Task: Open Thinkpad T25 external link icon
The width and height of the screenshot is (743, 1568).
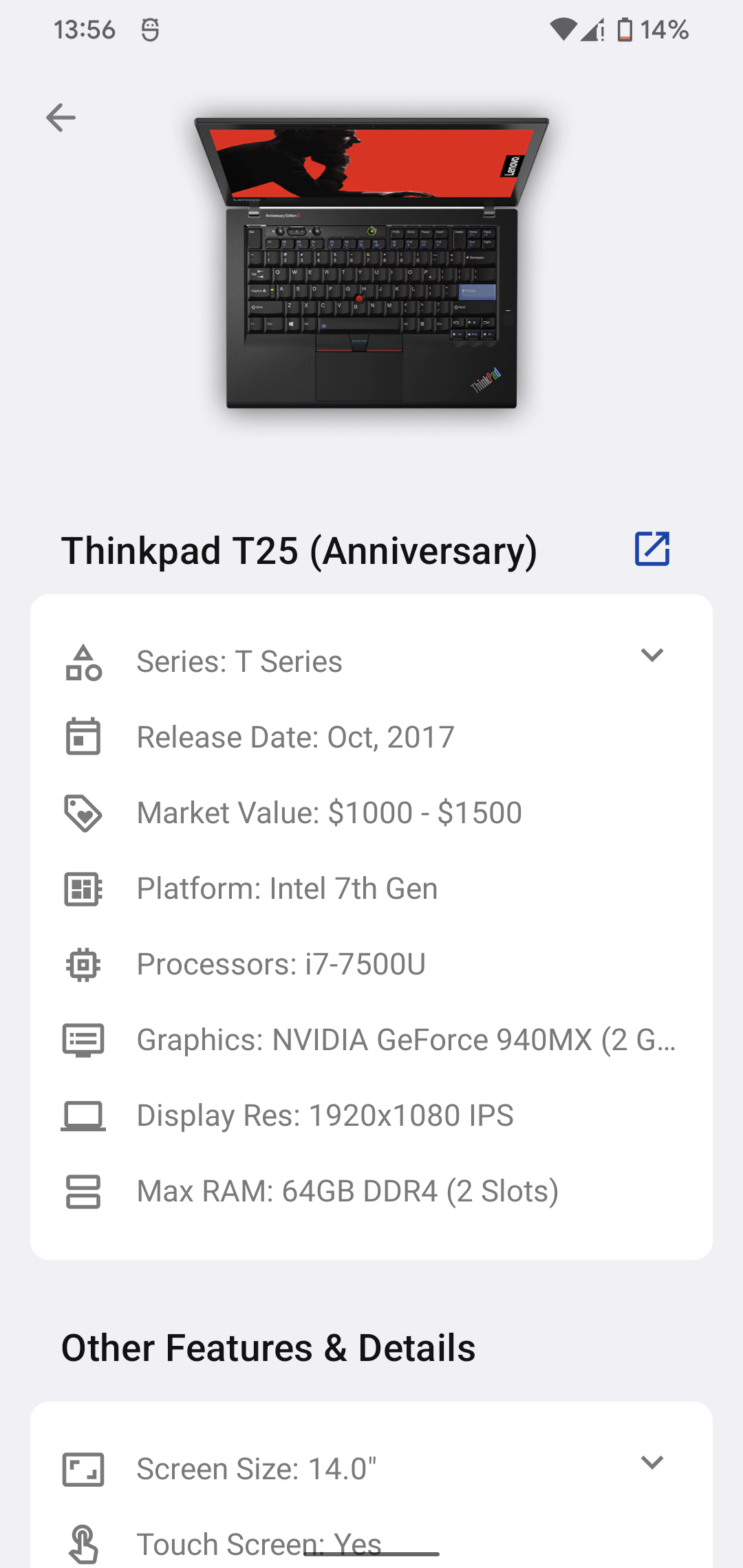Action: pos(652,549)
